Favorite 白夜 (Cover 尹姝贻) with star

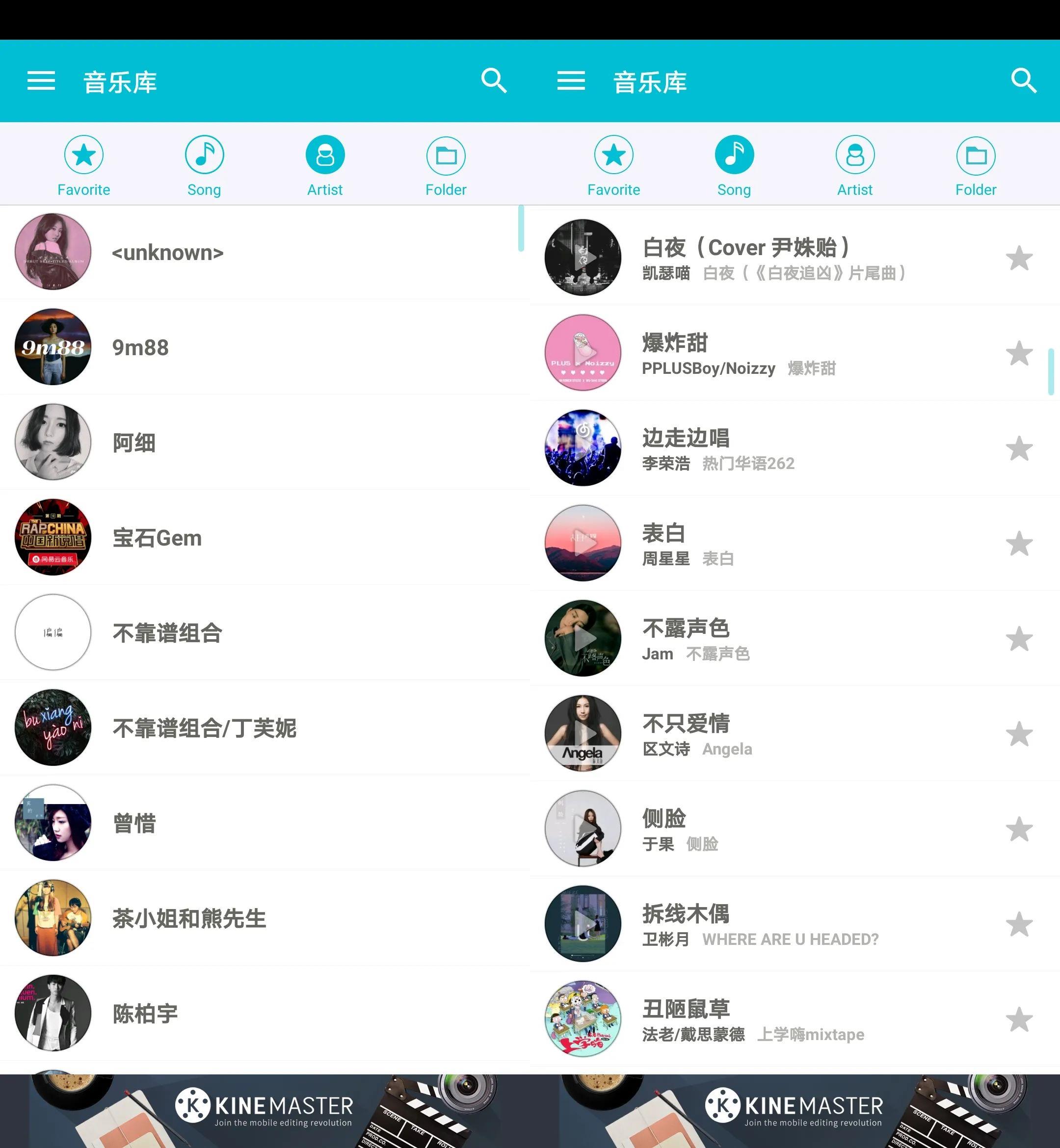1019,258
